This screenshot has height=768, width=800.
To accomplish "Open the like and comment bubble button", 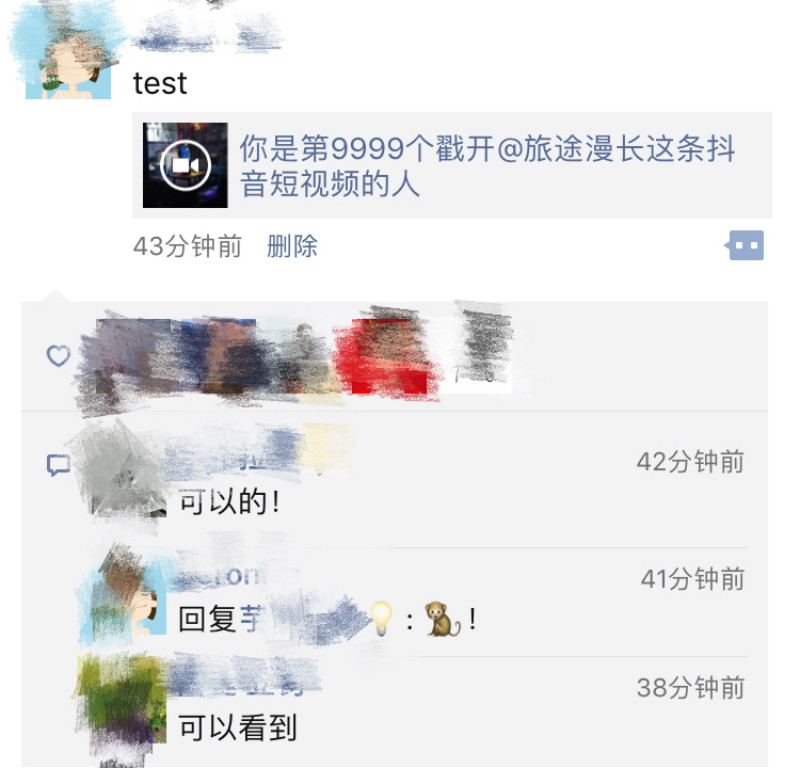I will pos(746,245).
